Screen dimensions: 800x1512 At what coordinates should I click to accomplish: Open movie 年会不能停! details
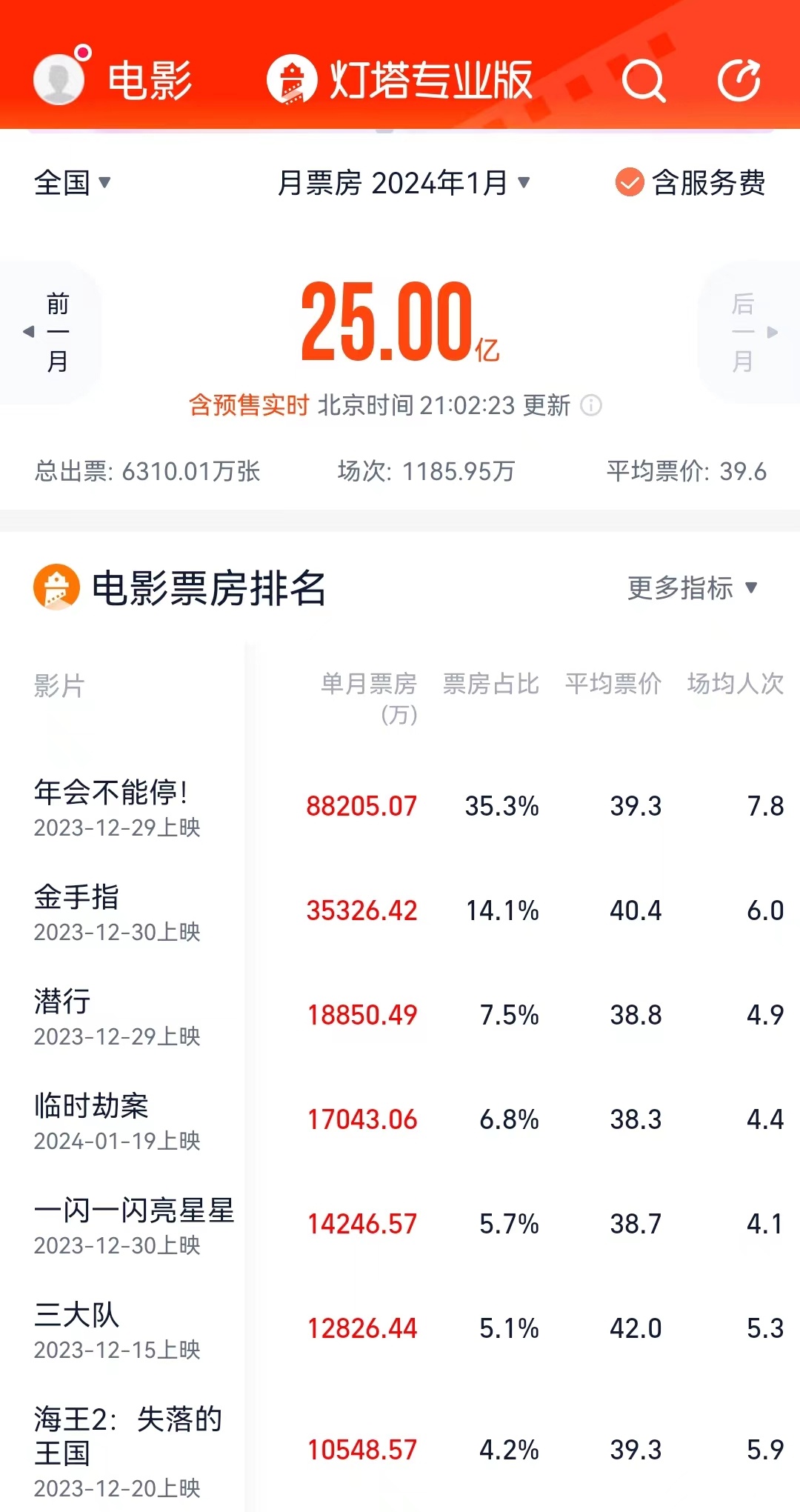click(x=111, y=806)
